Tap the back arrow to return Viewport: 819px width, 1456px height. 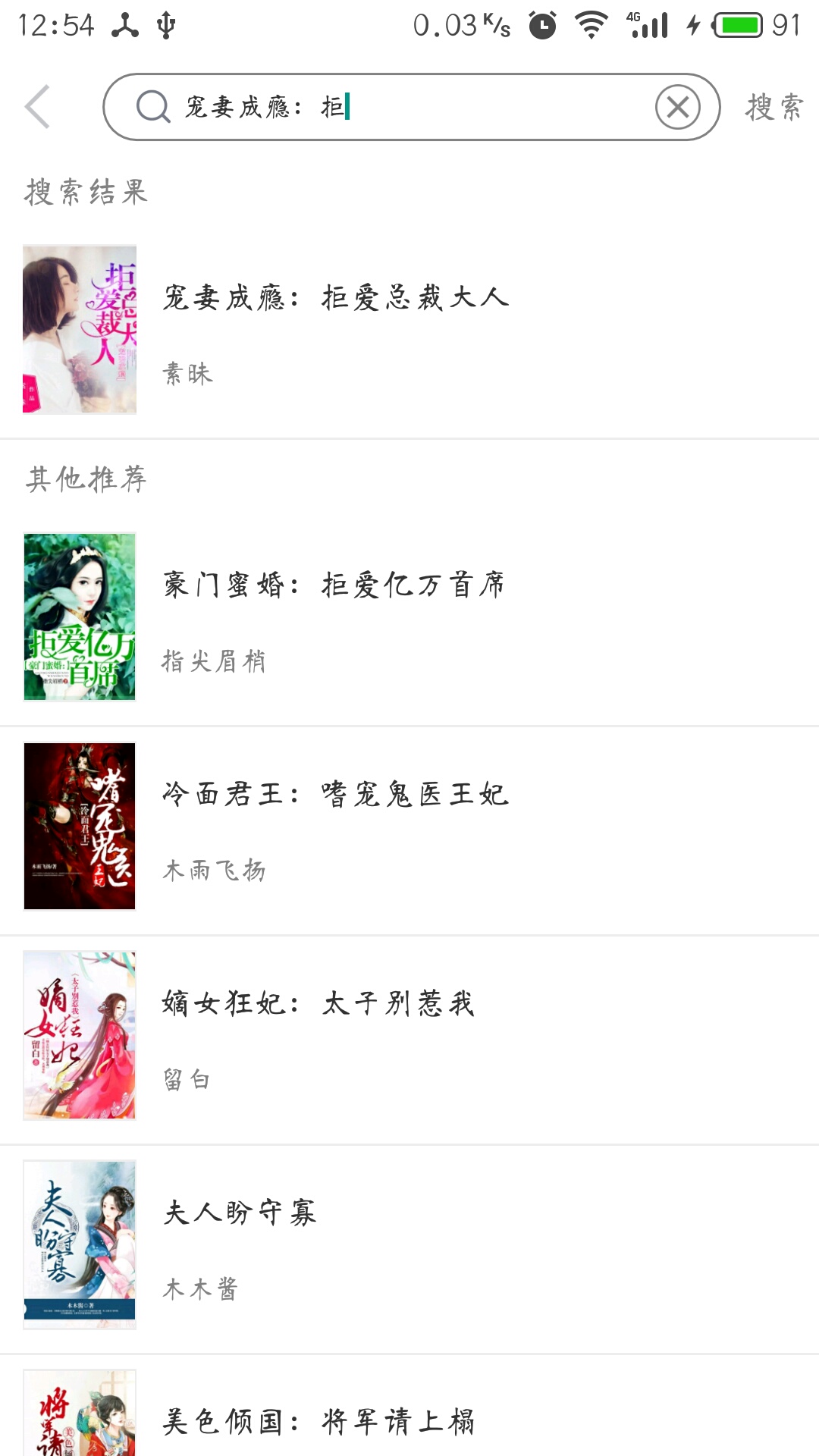[36, 106]
